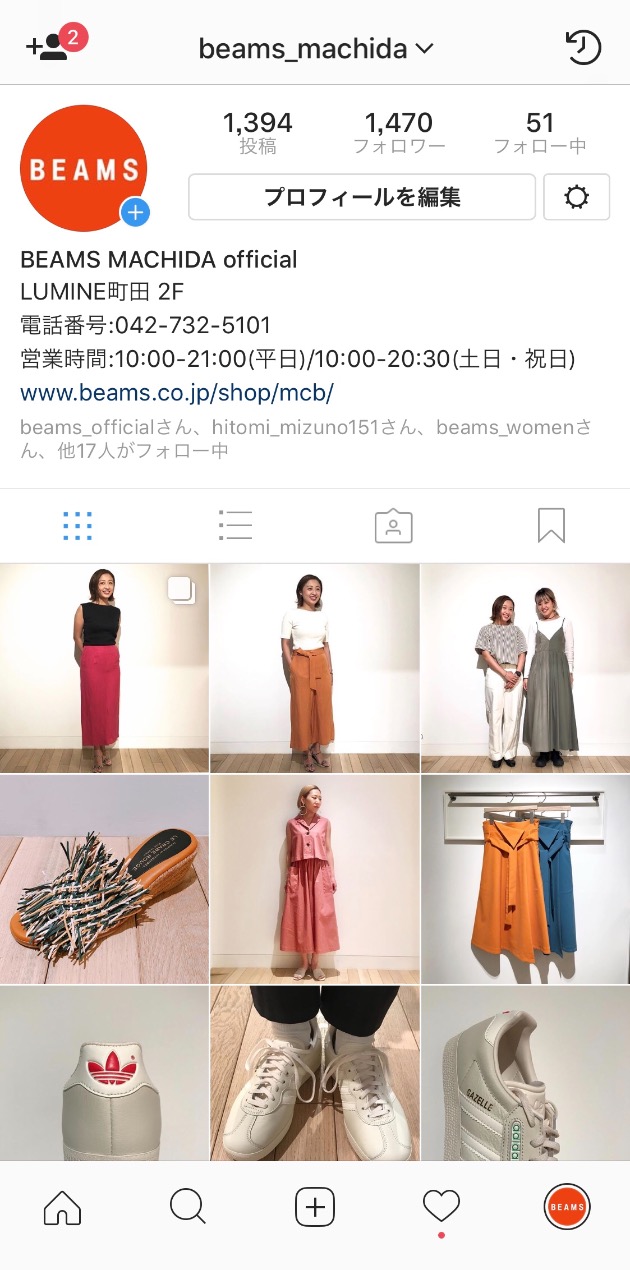Tap プロフィールを編集 button

(362, 197)
